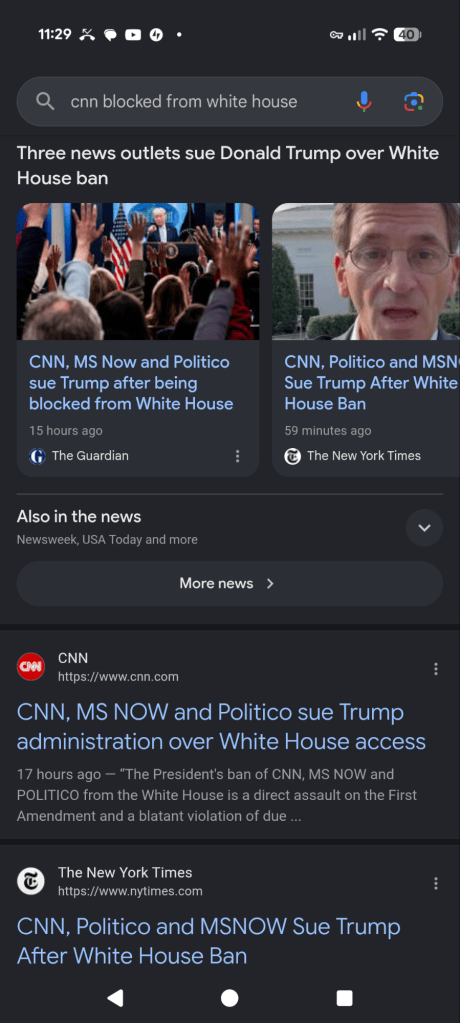Image resolution: width=460 pixels, height=1023 pixels.
Task: Open the New York Times search result
Action: [x=209, y=941]
